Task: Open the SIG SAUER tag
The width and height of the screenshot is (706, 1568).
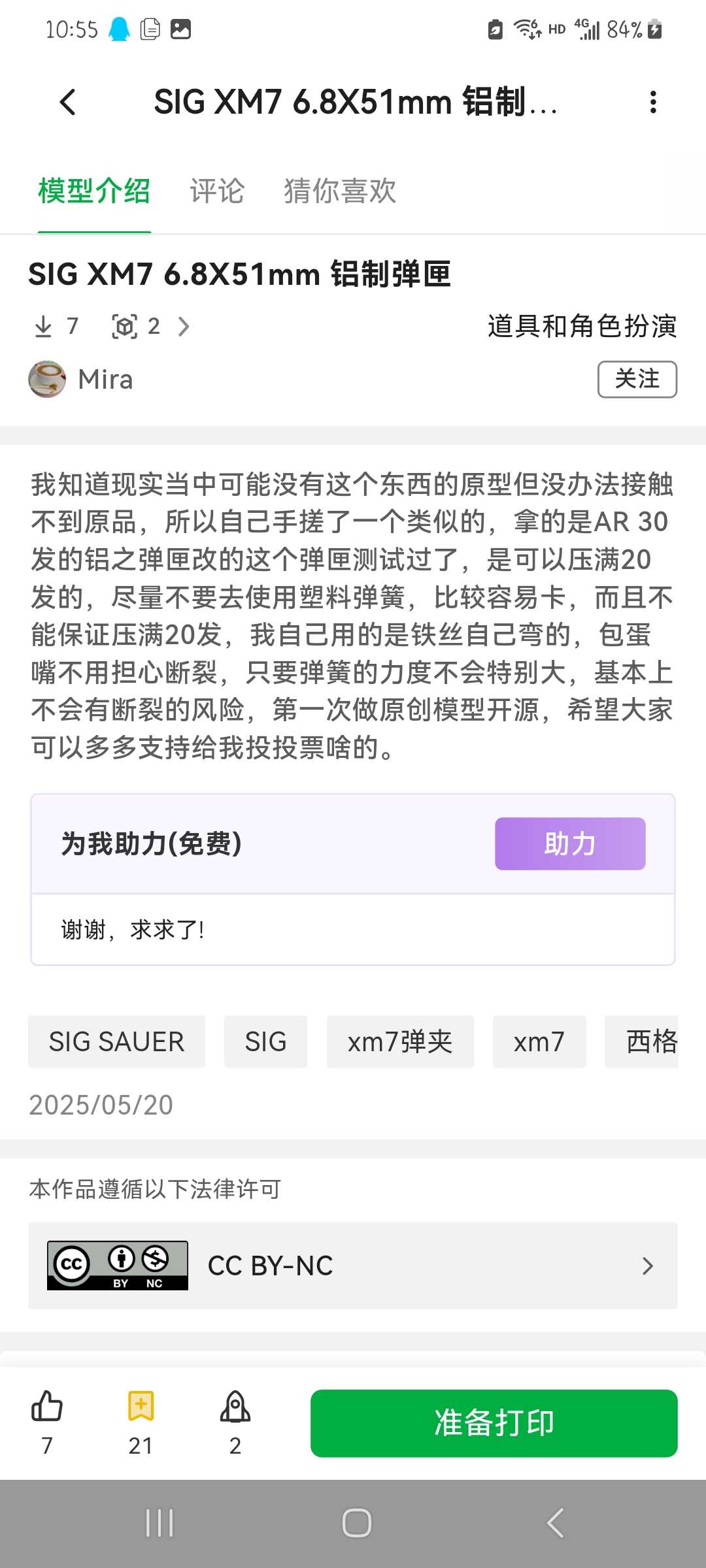Action: [x=116, y=1041]
